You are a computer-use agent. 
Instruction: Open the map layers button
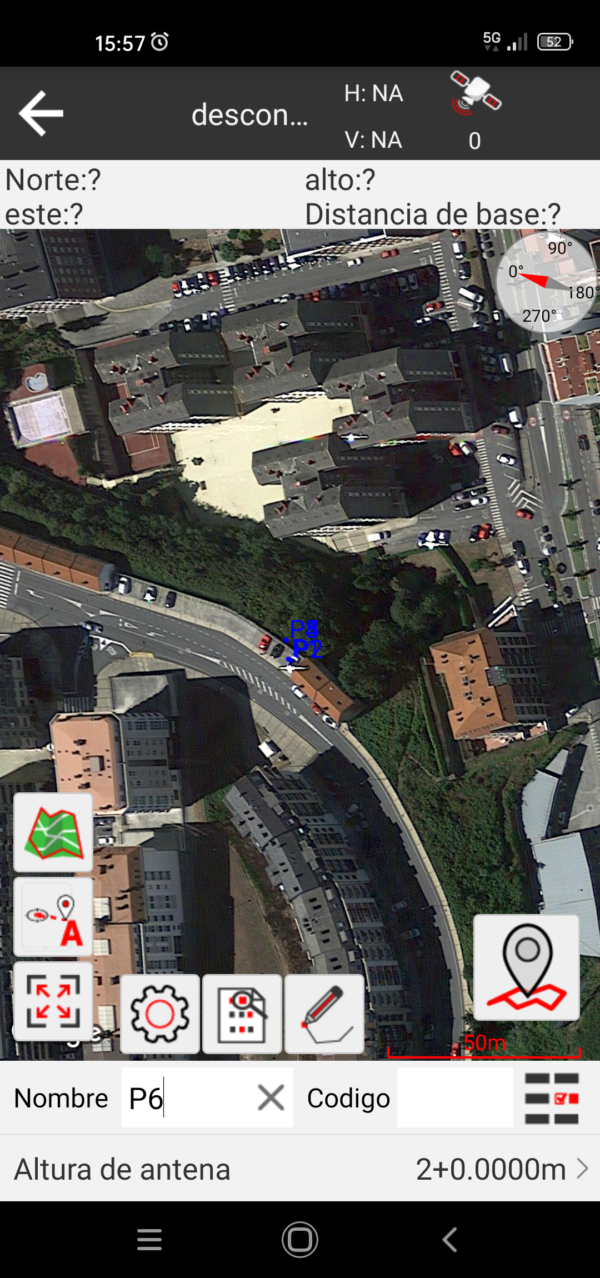point(53,833)
